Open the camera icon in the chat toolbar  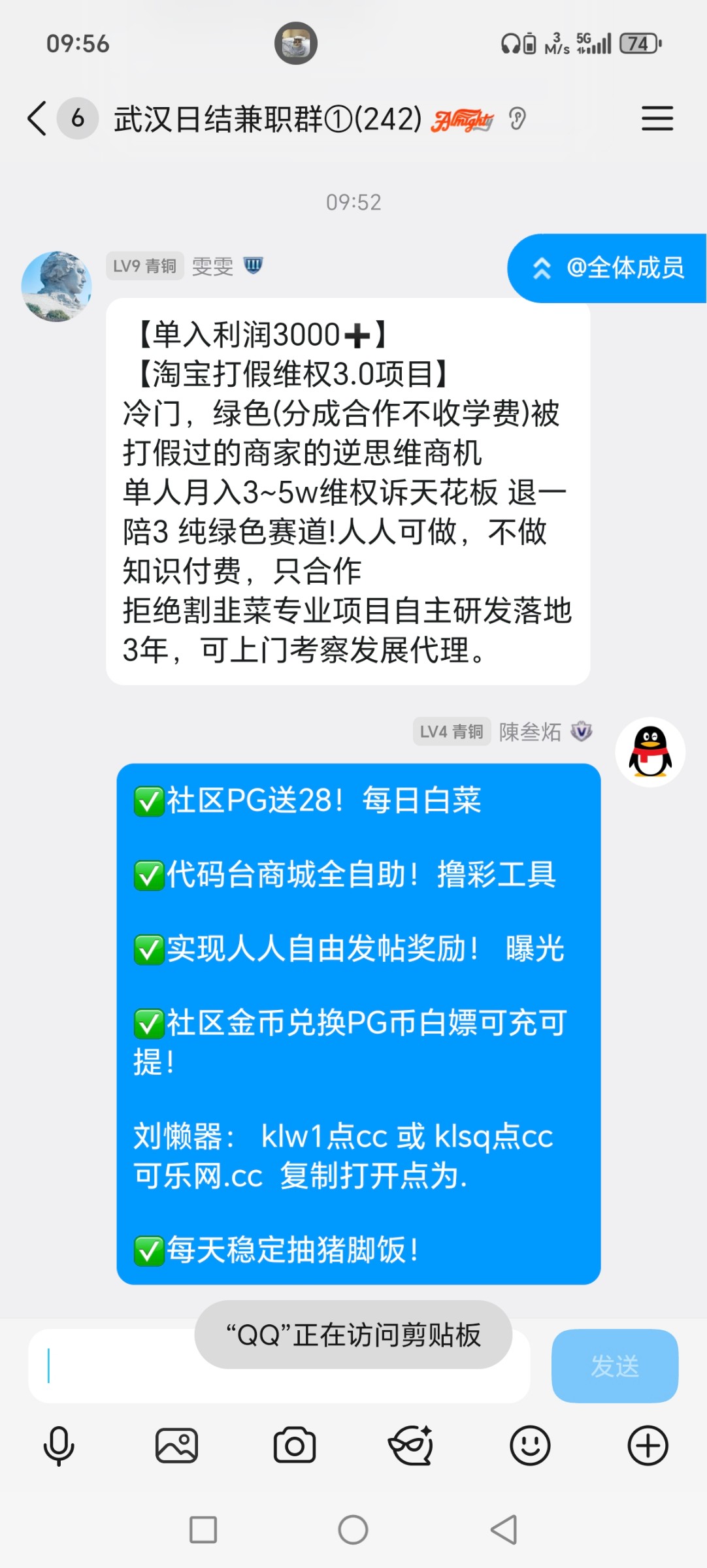(294, 1445)
